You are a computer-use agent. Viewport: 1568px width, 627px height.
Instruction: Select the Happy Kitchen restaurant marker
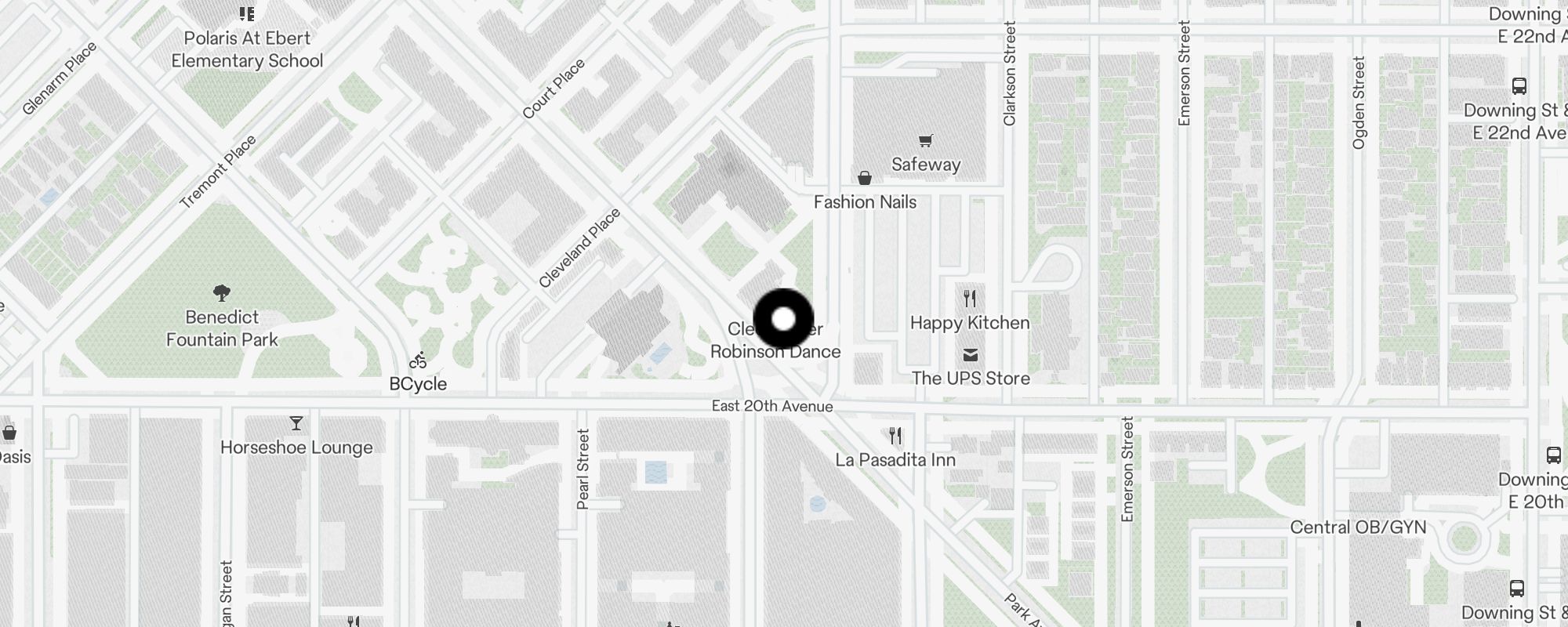(x=970, y=299)
